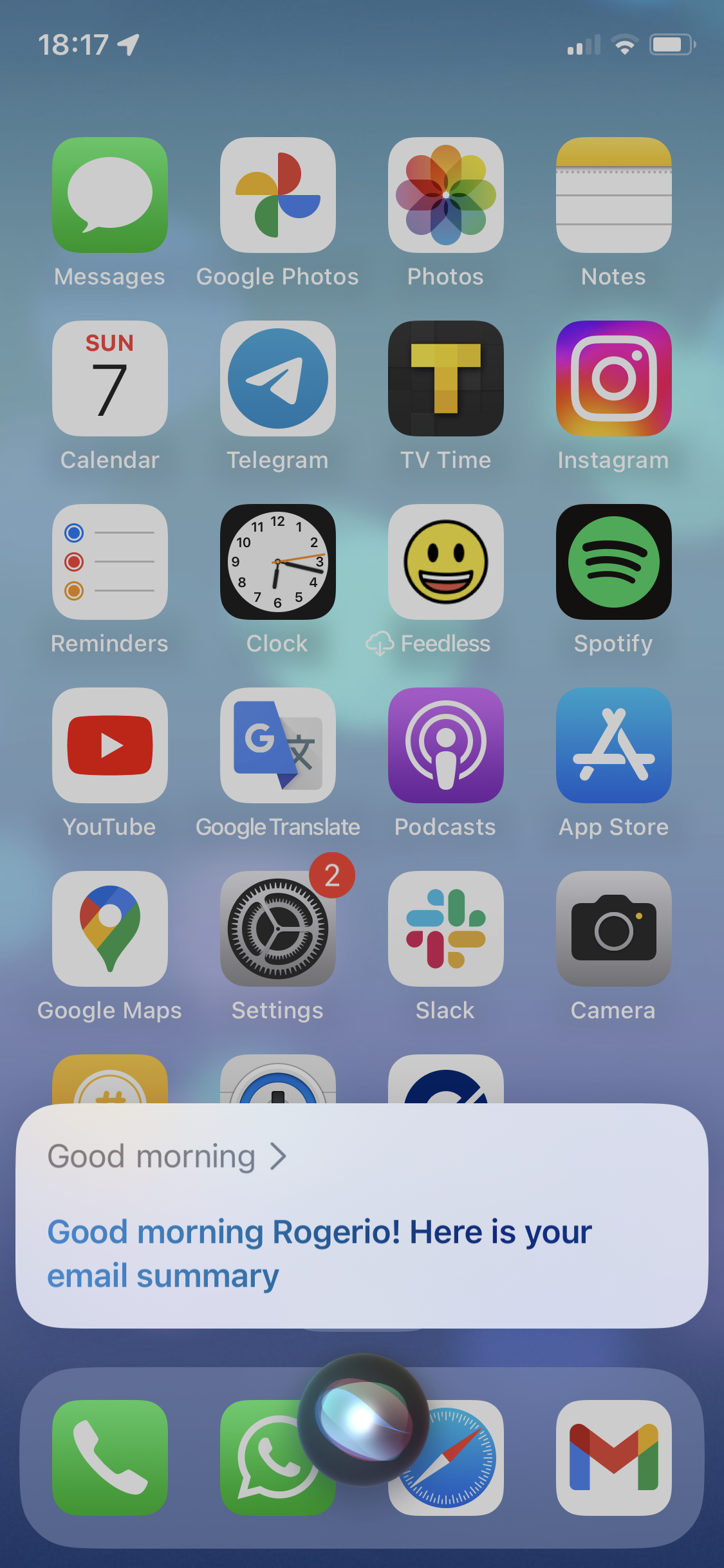Launch the Slack app
This screenshot has width=724, height=1568.
445,929
